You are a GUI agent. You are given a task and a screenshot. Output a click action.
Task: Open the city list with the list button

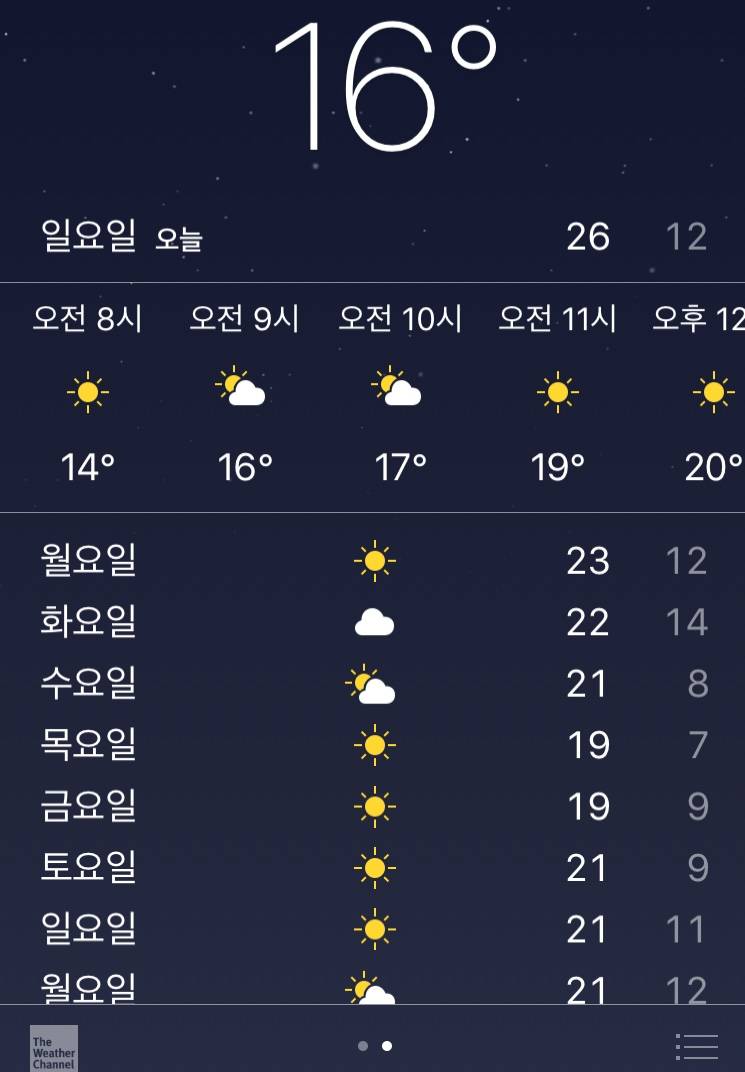click(698, 1046)
